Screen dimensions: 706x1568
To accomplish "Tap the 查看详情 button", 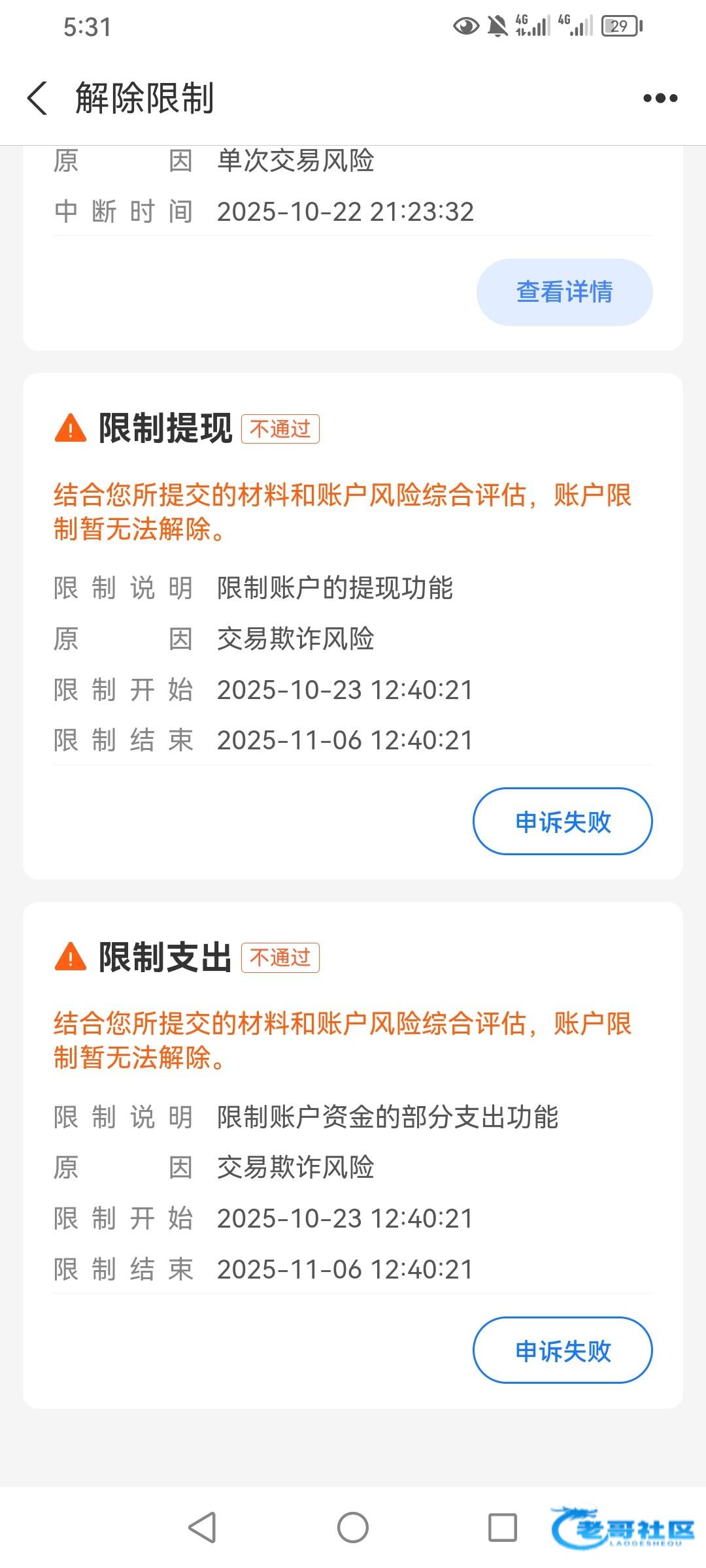I will click(x=564, y=292).
